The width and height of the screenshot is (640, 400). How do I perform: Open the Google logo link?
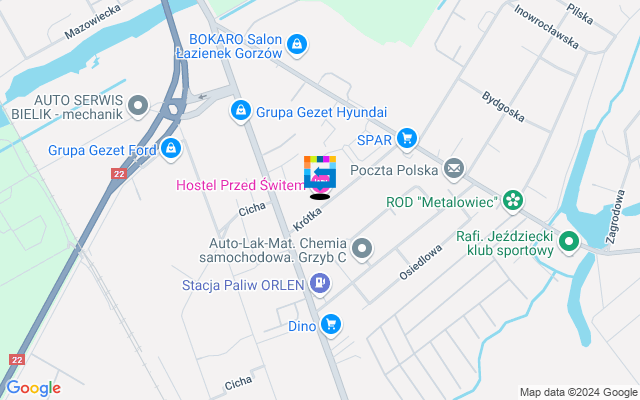[33, 388]
